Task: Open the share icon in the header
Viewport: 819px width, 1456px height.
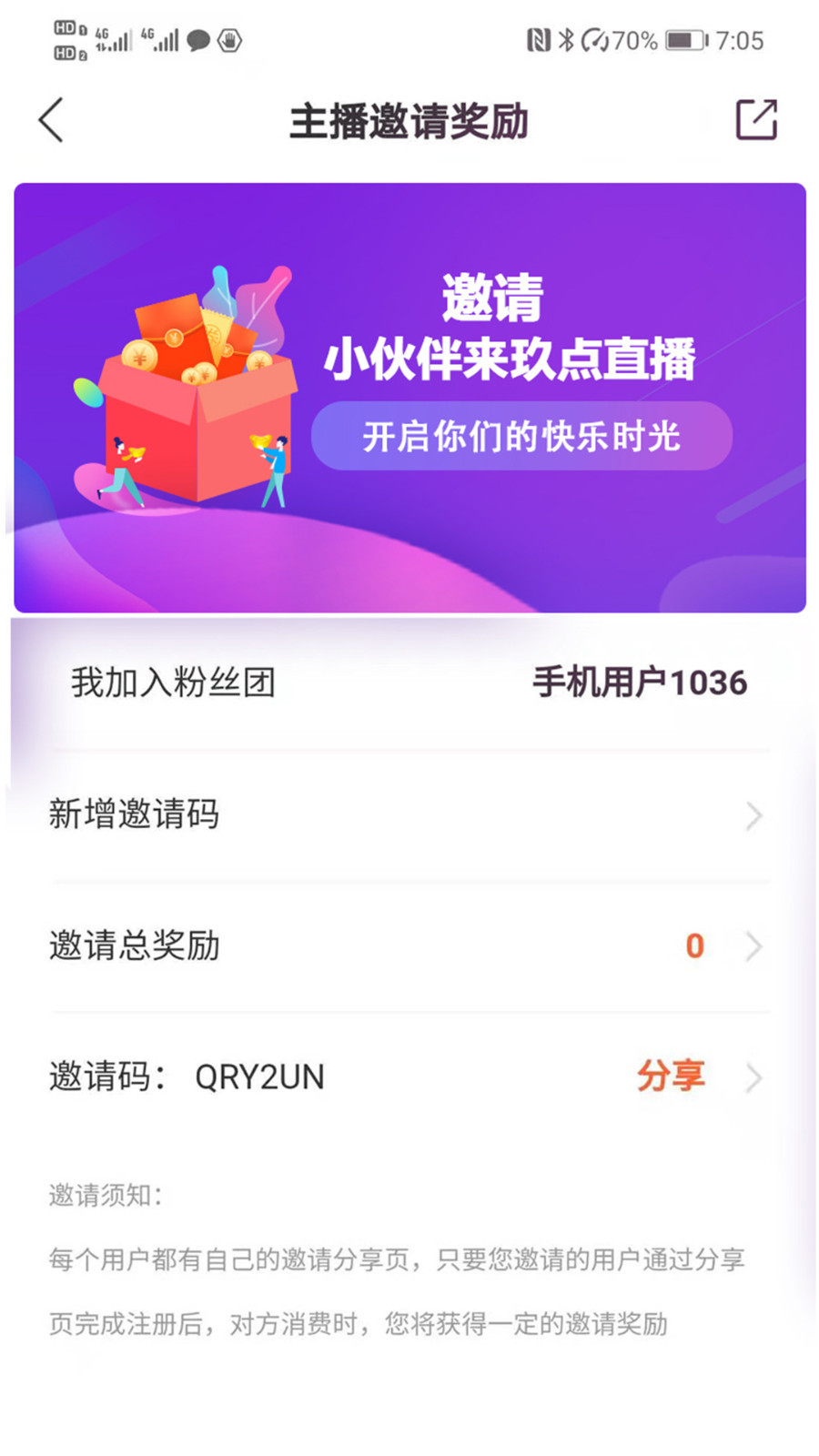Action: pyautogui.click(x=755, y=120)
